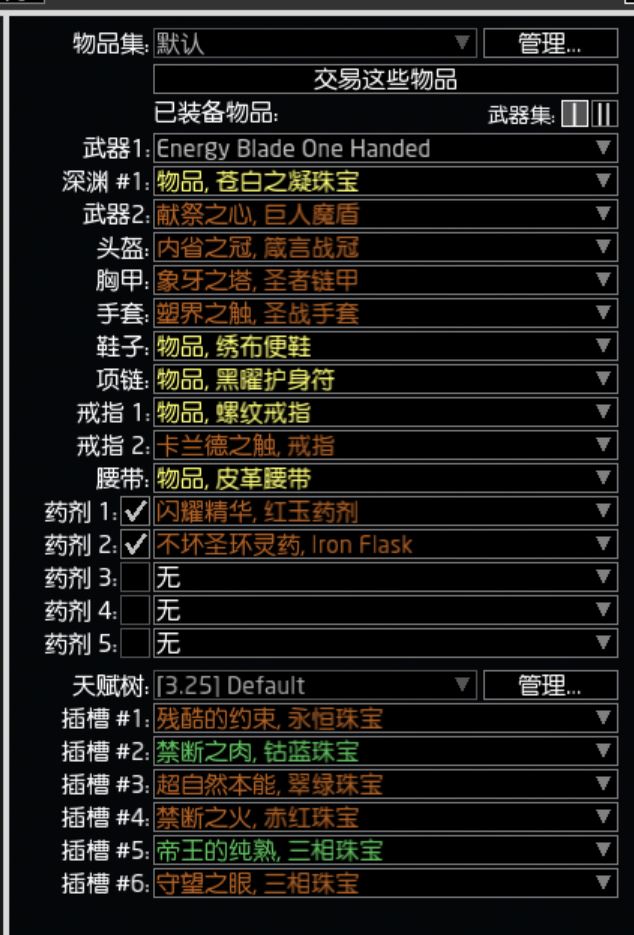Expand the 物品集 默认 dropdown
The height and width of the screenshot is (935, 634).
[314, 43]
